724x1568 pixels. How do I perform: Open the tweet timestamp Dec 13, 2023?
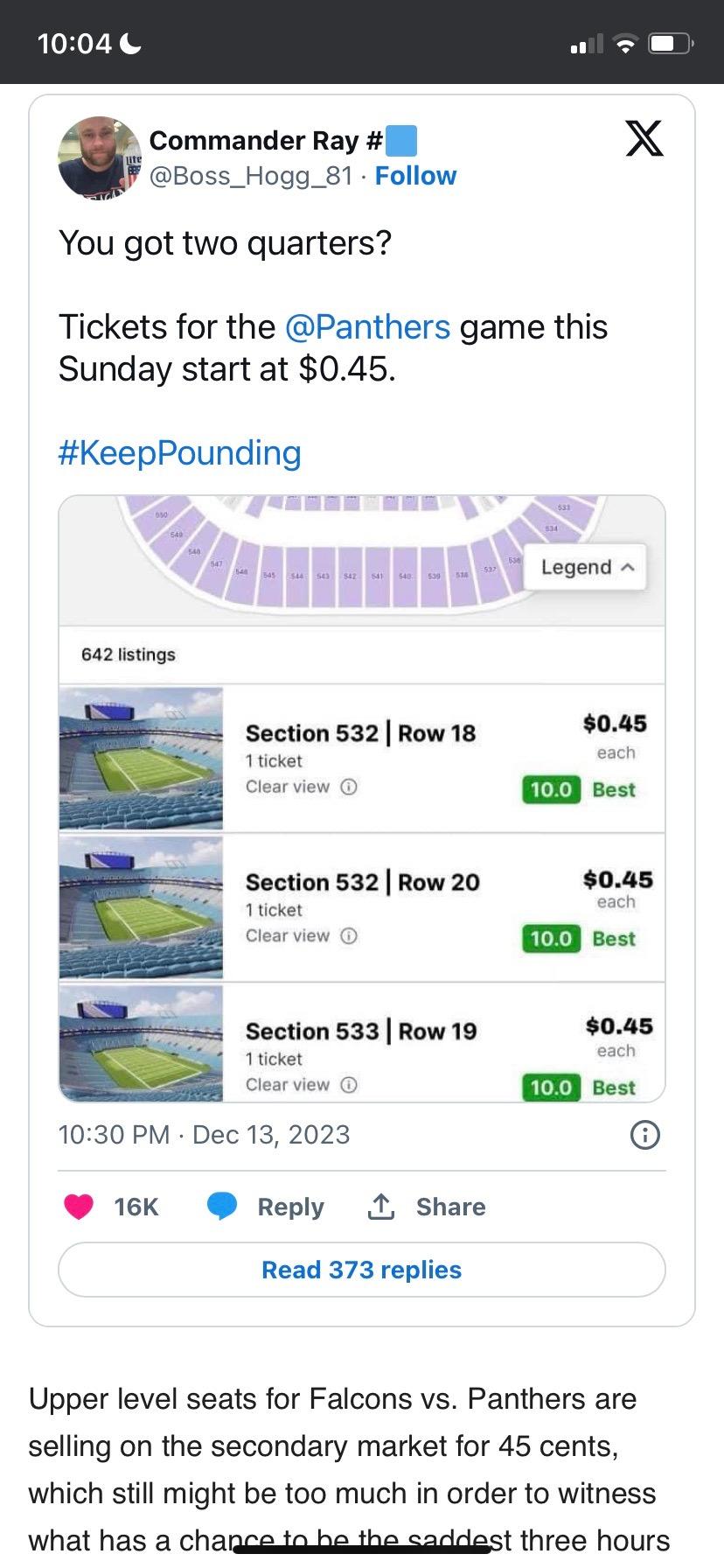click(x=204, y=1135)
